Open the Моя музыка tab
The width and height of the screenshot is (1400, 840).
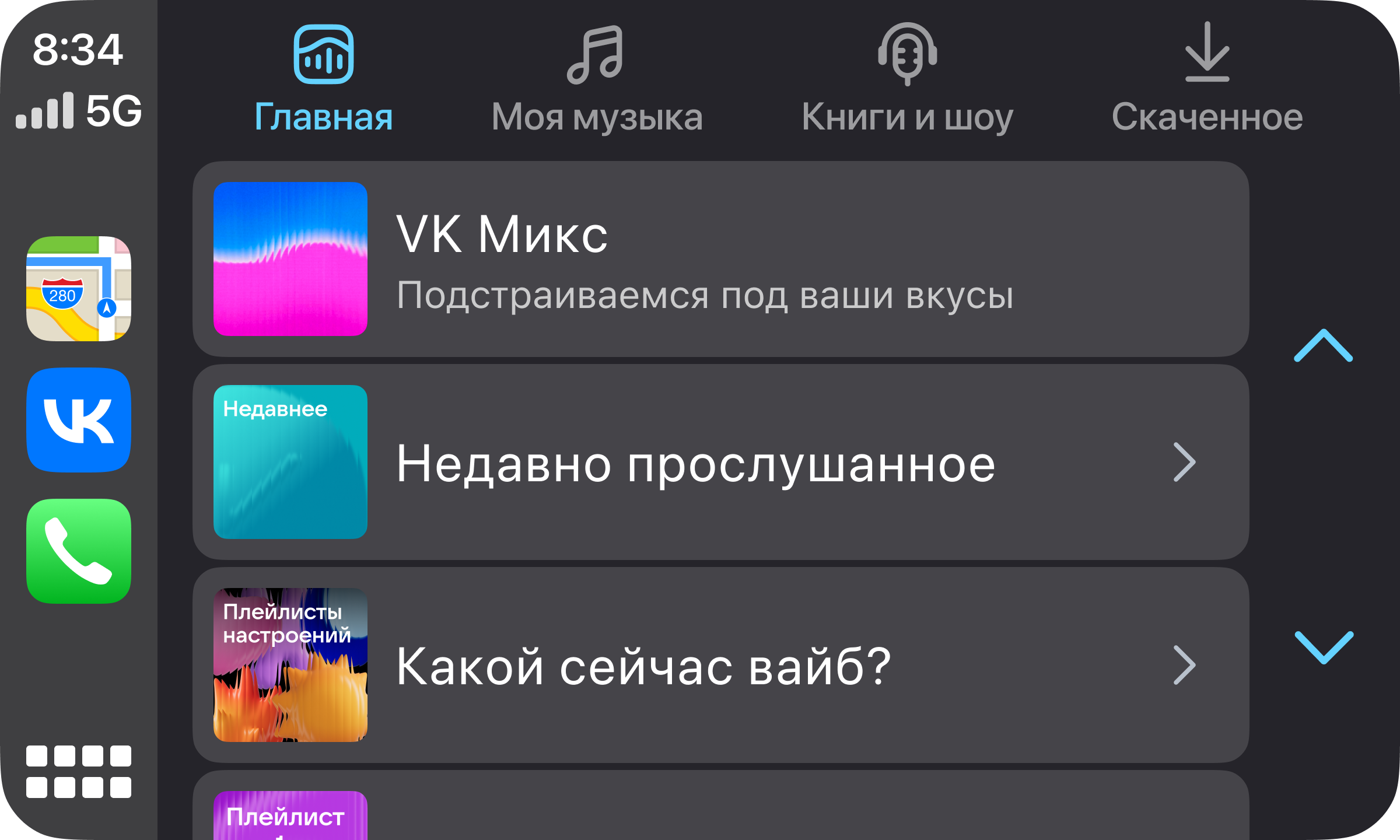tap(596, 79)
